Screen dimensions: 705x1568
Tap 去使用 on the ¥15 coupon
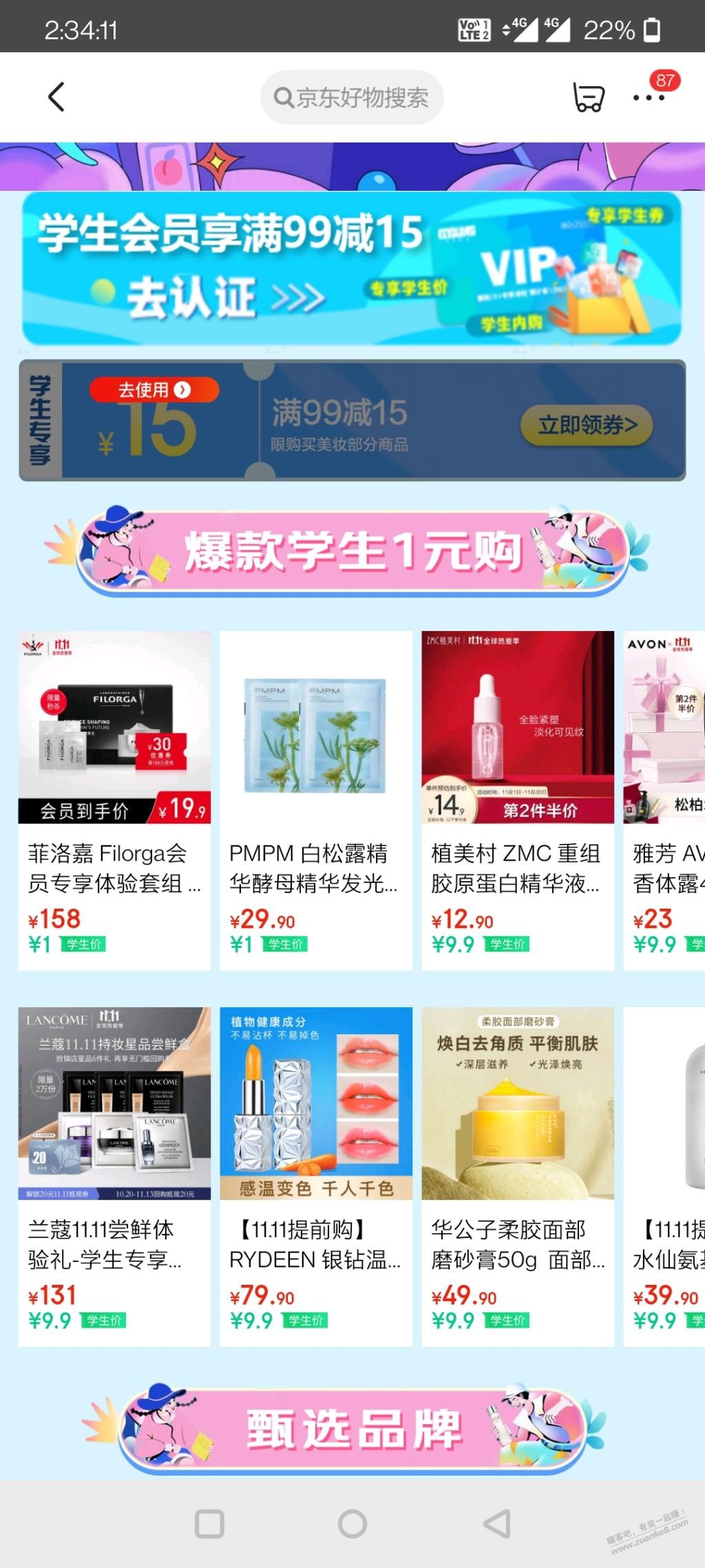point(154,390)
